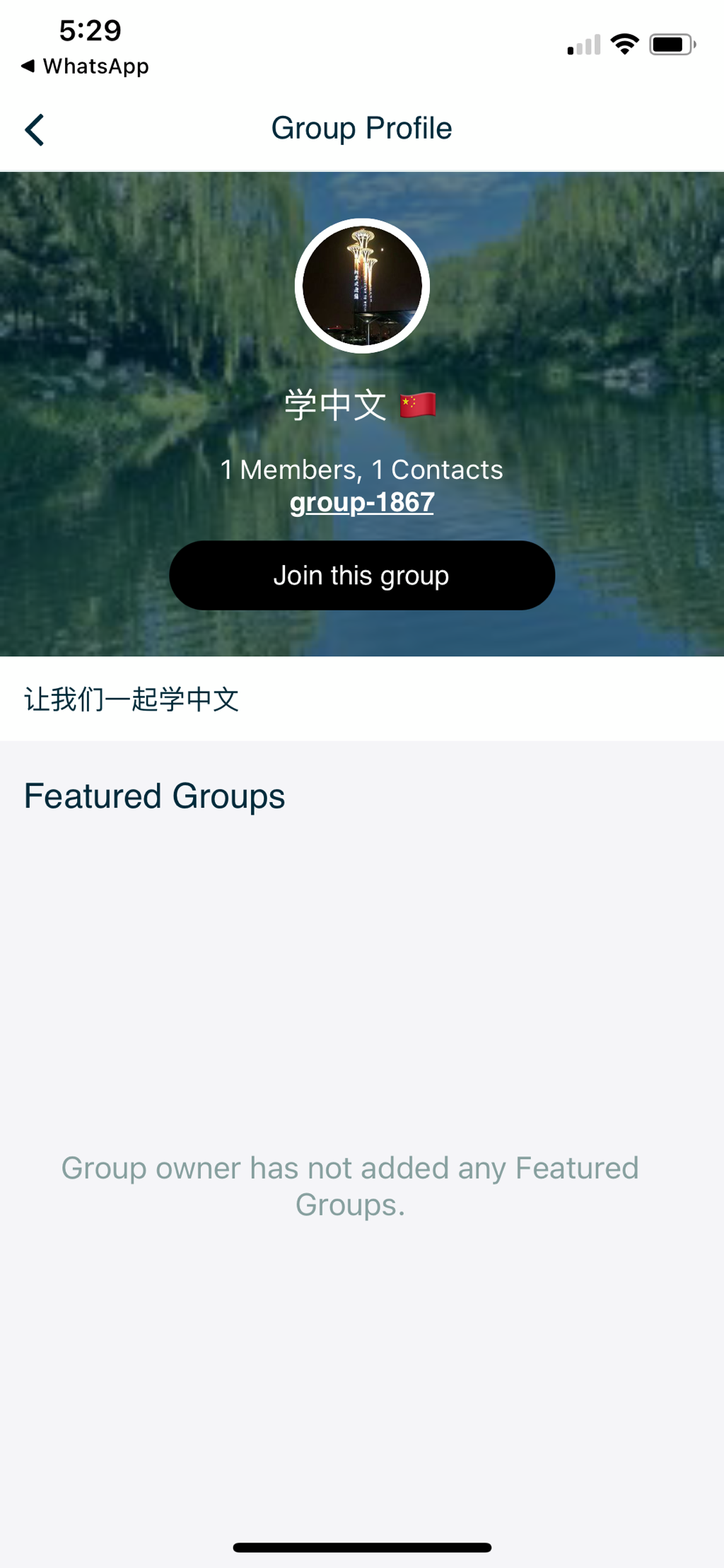Return to WhatsApp via status bar
Image resolution: width=724 pixels, height=1568 pixels.
(x=85, y=66)
